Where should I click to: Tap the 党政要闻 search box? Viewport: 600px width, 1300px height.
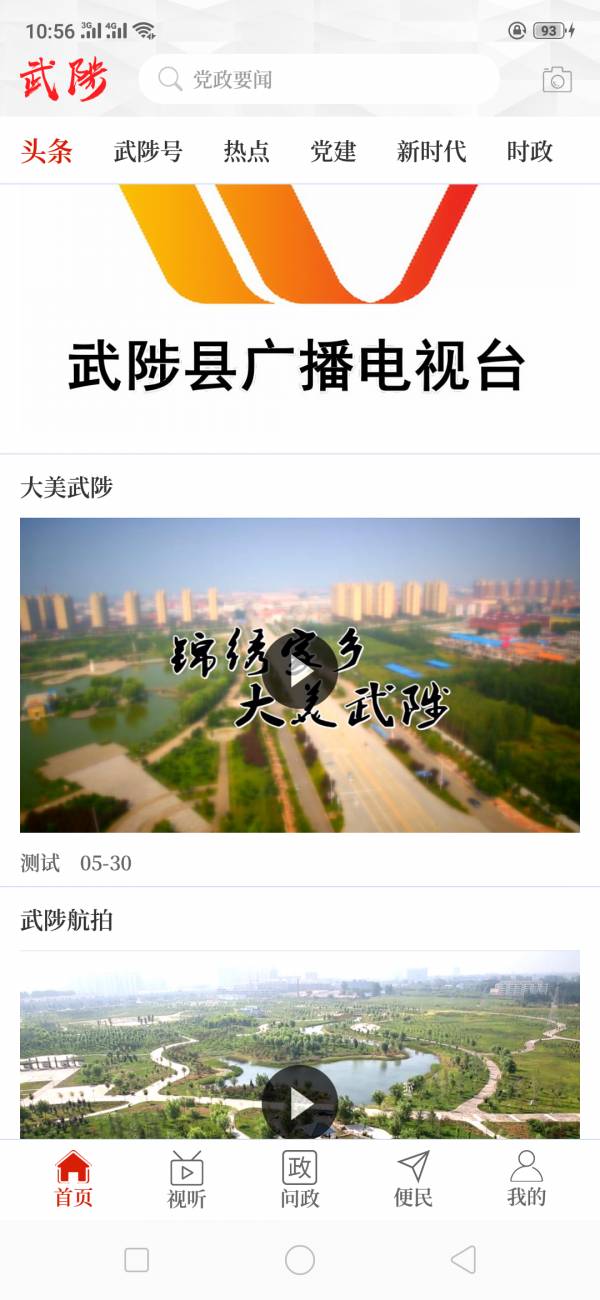point(318,80)
